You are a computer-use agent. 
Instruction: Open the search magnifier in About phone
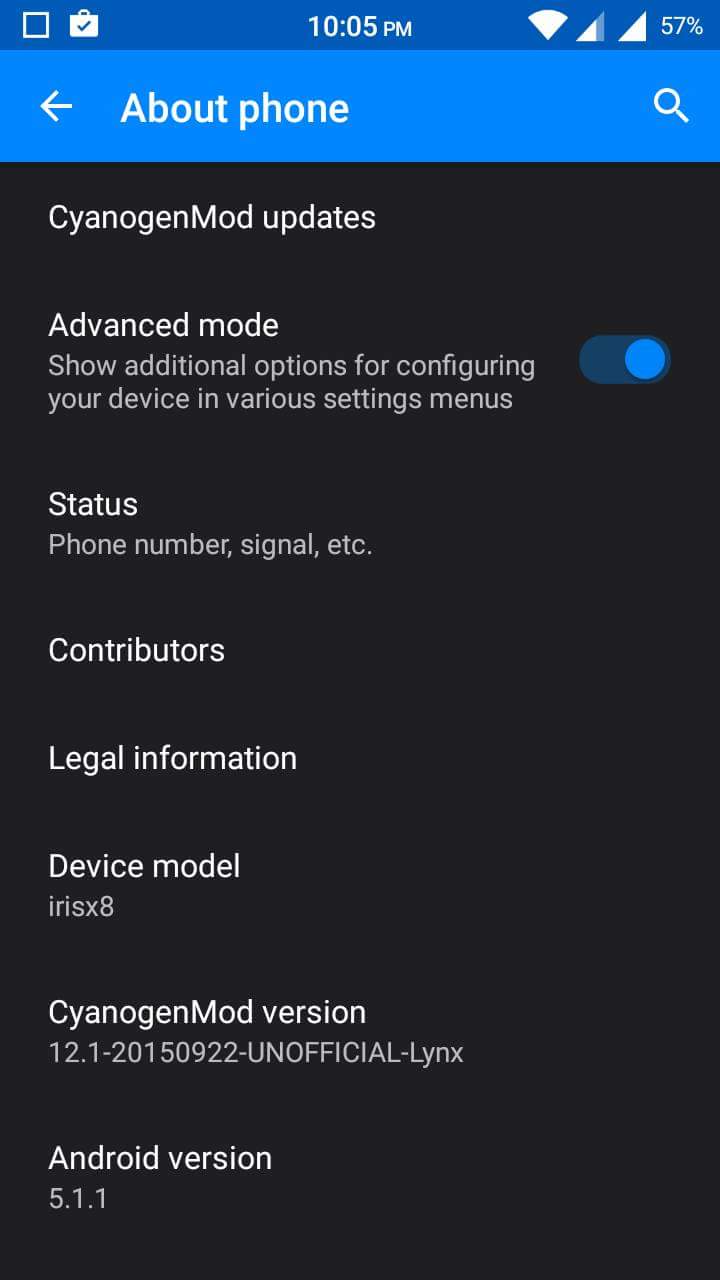[671, 106]
